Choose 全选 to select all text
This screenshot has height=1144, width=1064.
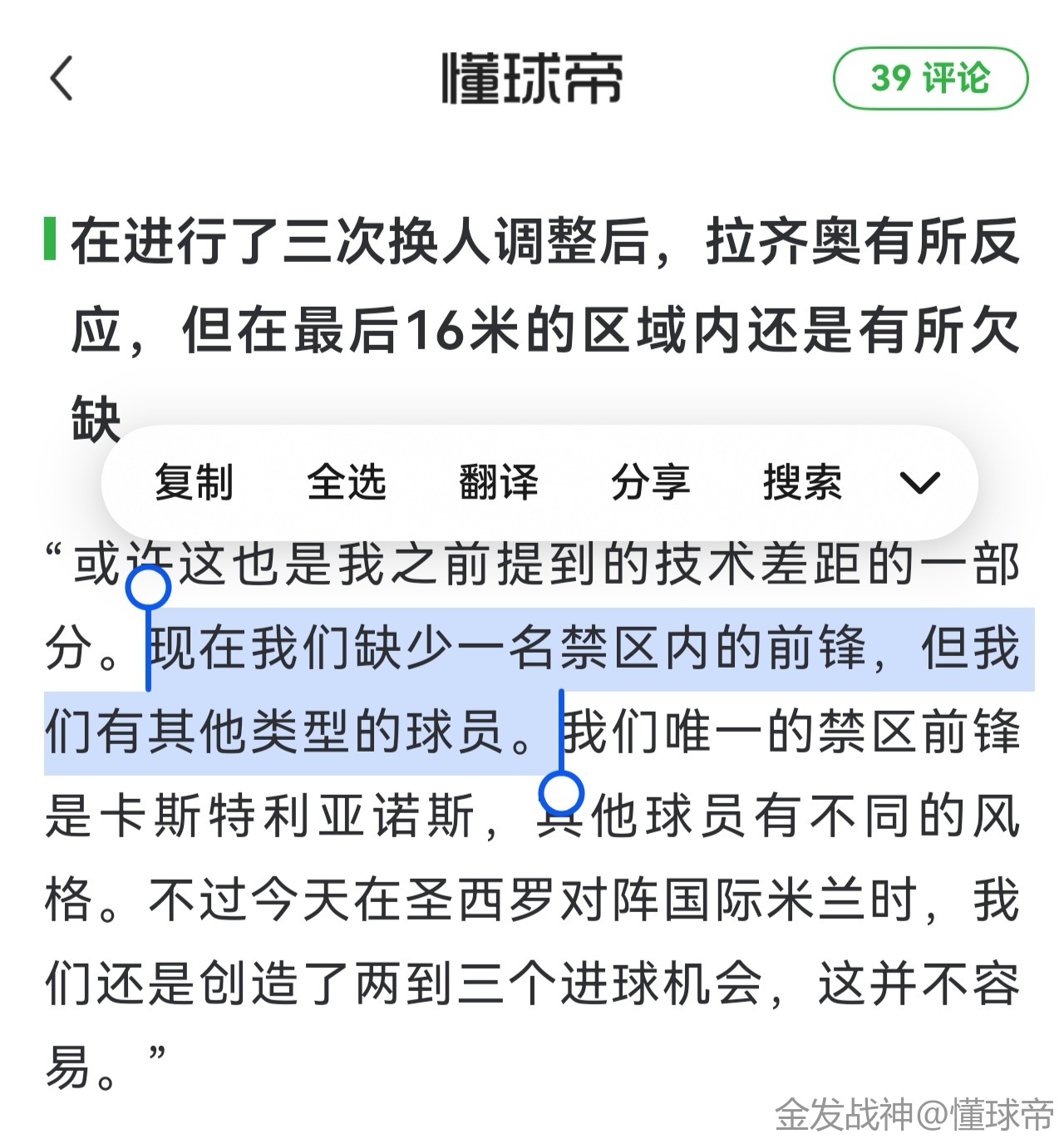tap(346, 482)
